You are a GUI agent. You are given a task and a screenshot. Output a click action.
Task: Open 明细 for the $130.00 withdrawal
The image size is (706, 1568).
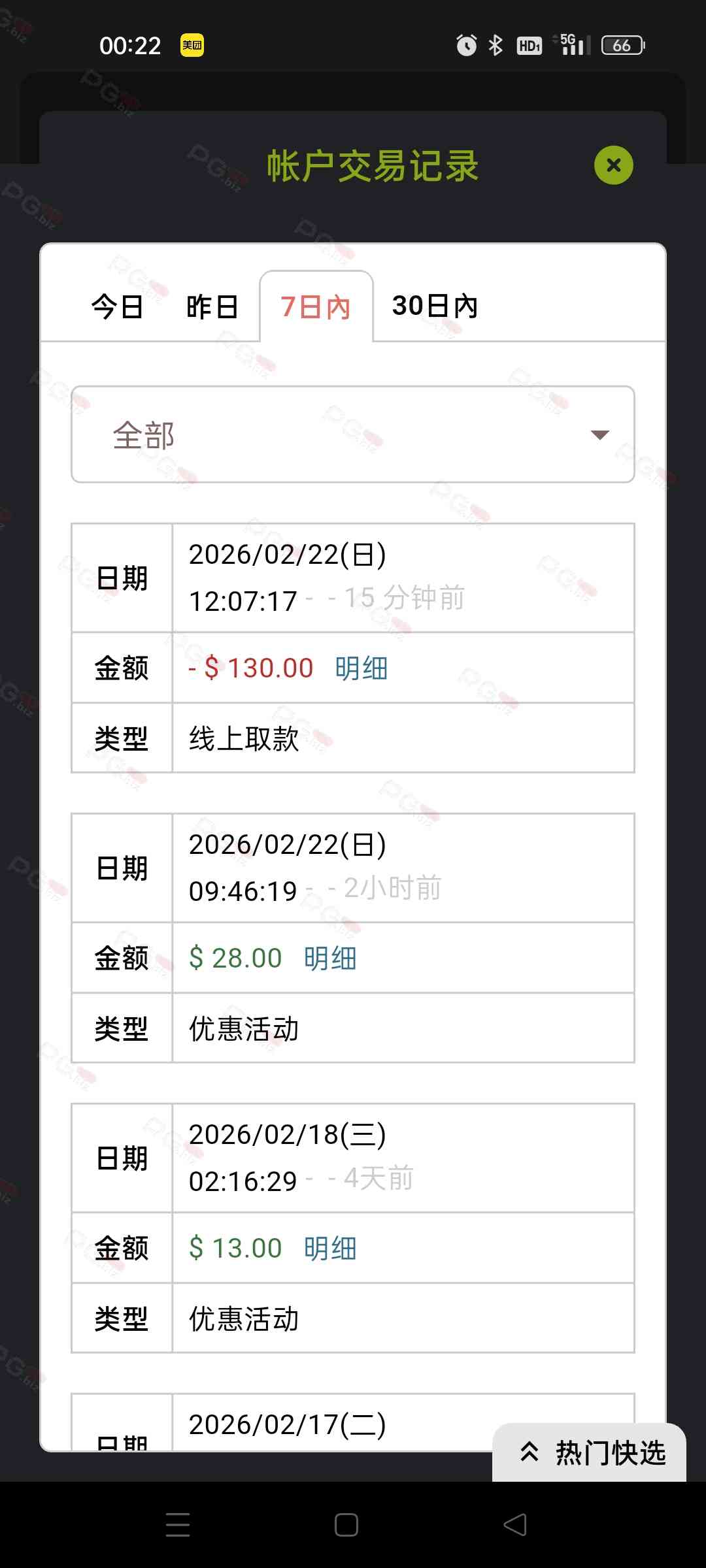pyautogui.click(x=361, y=668)
